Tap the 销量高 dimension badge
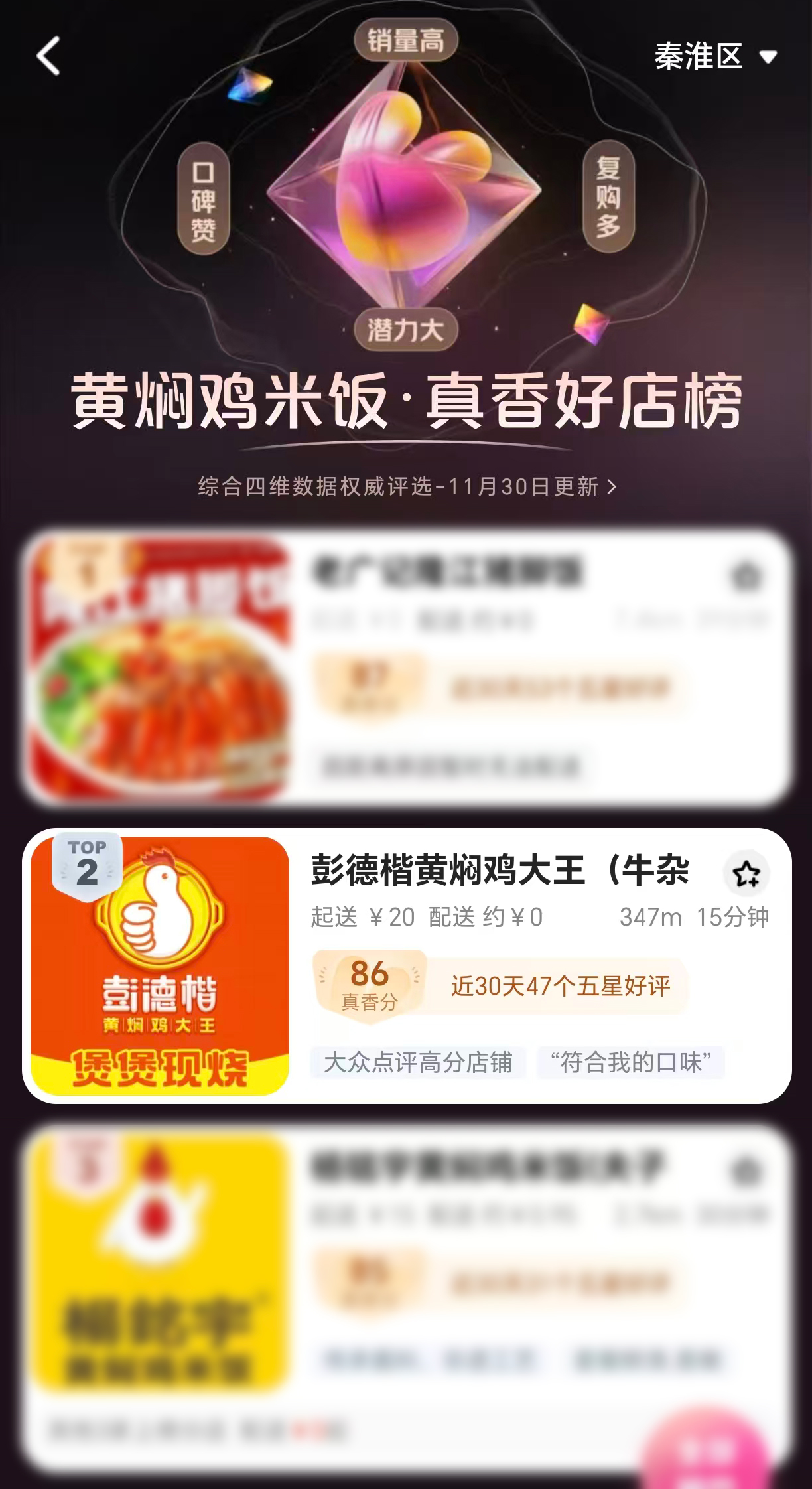Viewport: 812px width, 1489px height. tap(406, 38)
